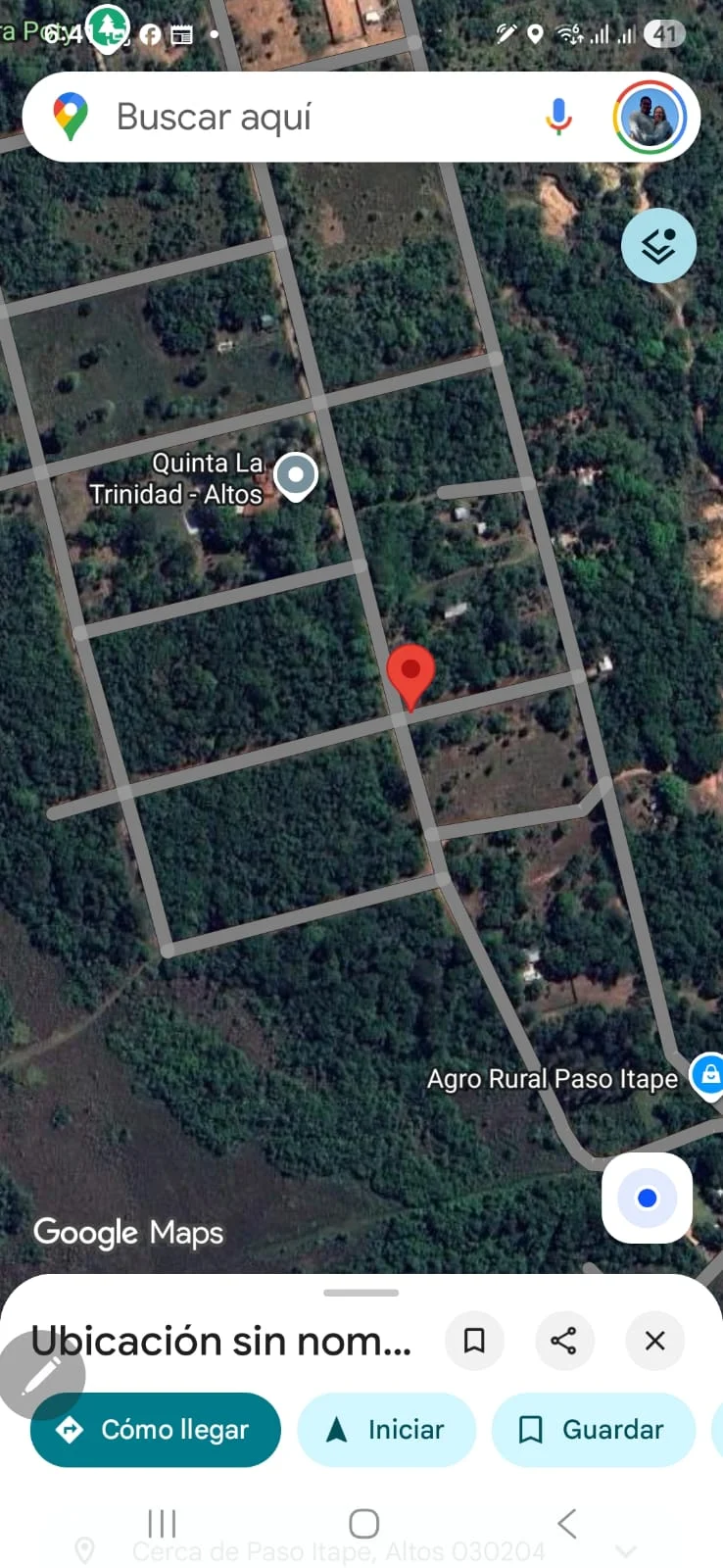
Task: Go back using the system back button
Action: 566,1523
